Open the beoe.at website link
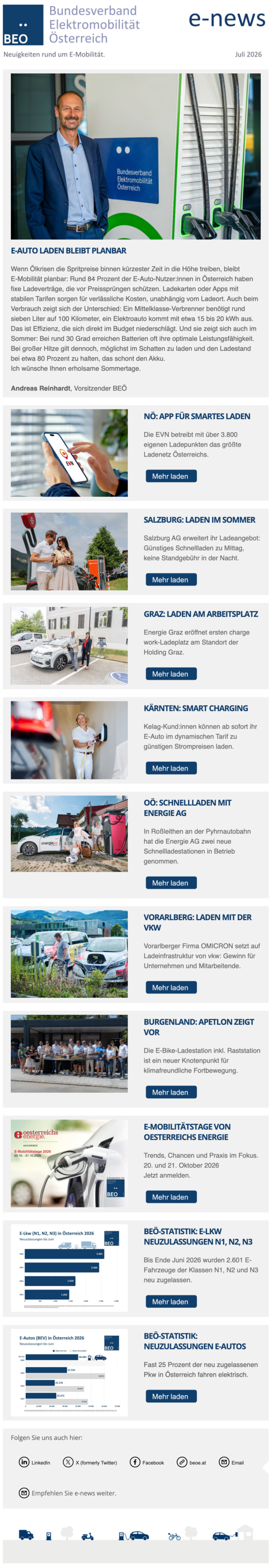Screen dimensions: 274x1568 [191, 1461]
